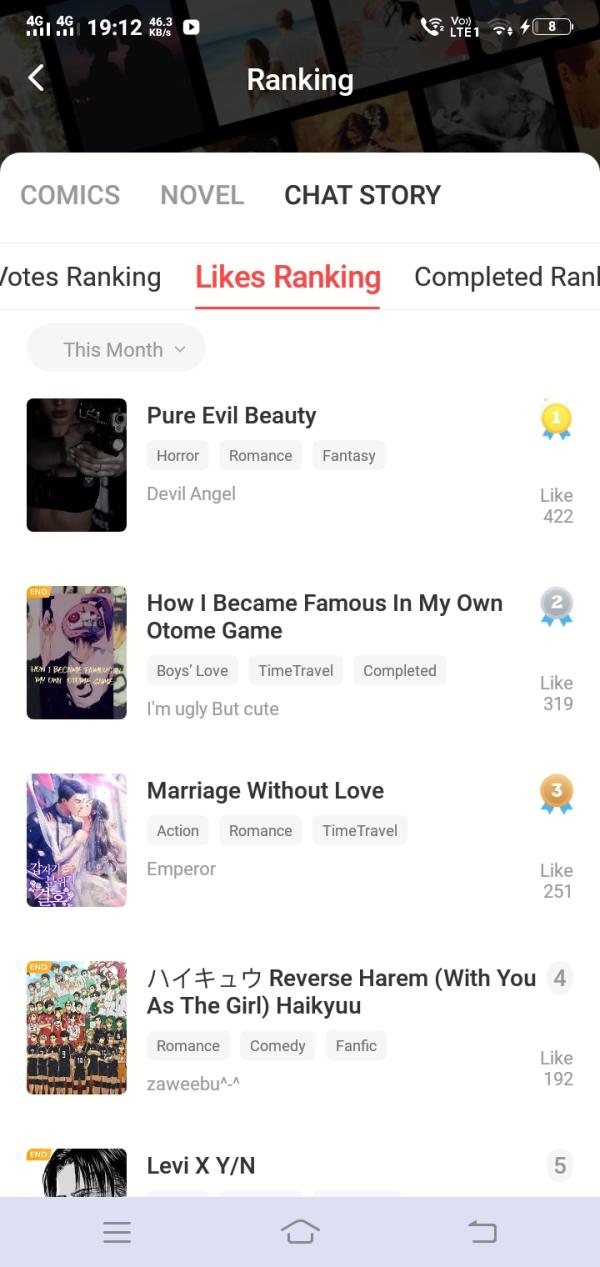Open the story Marriage Without Love
This screenshot has height=1267, width=600.
click(x=265, y=791)
